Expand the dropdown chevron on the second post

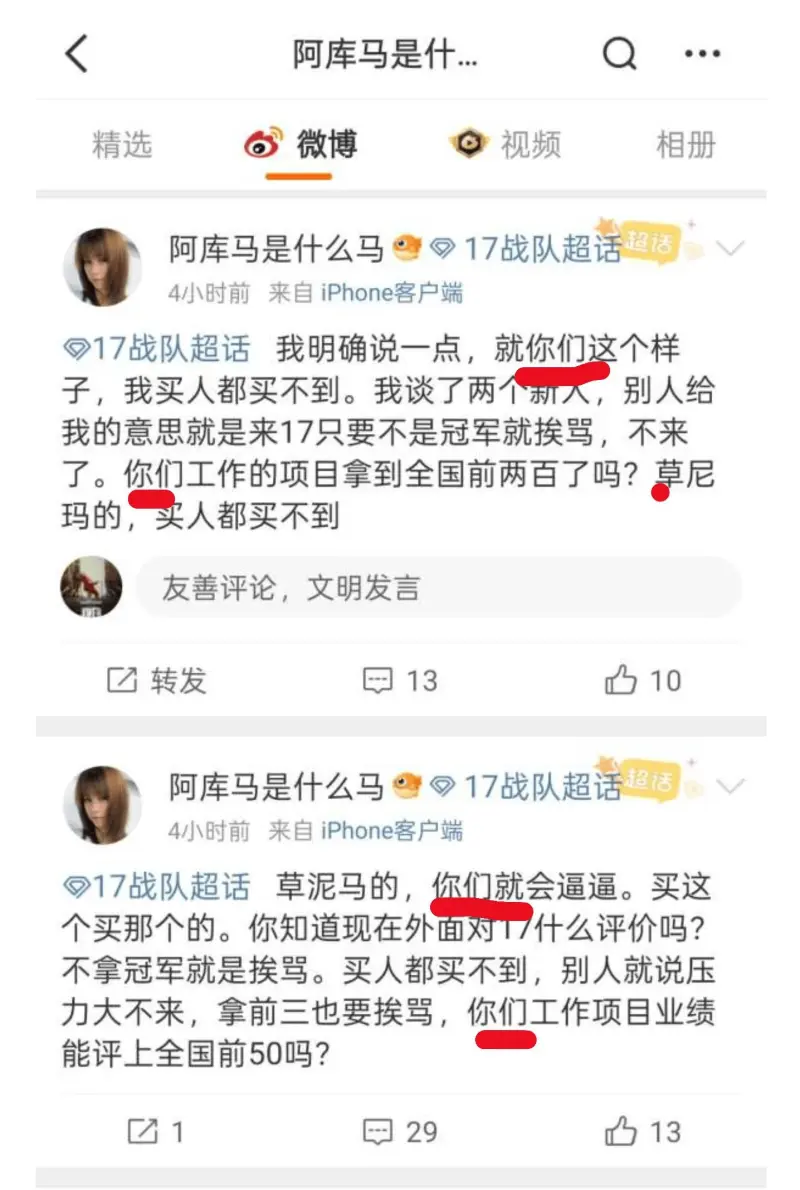click(x=731, y=785)
